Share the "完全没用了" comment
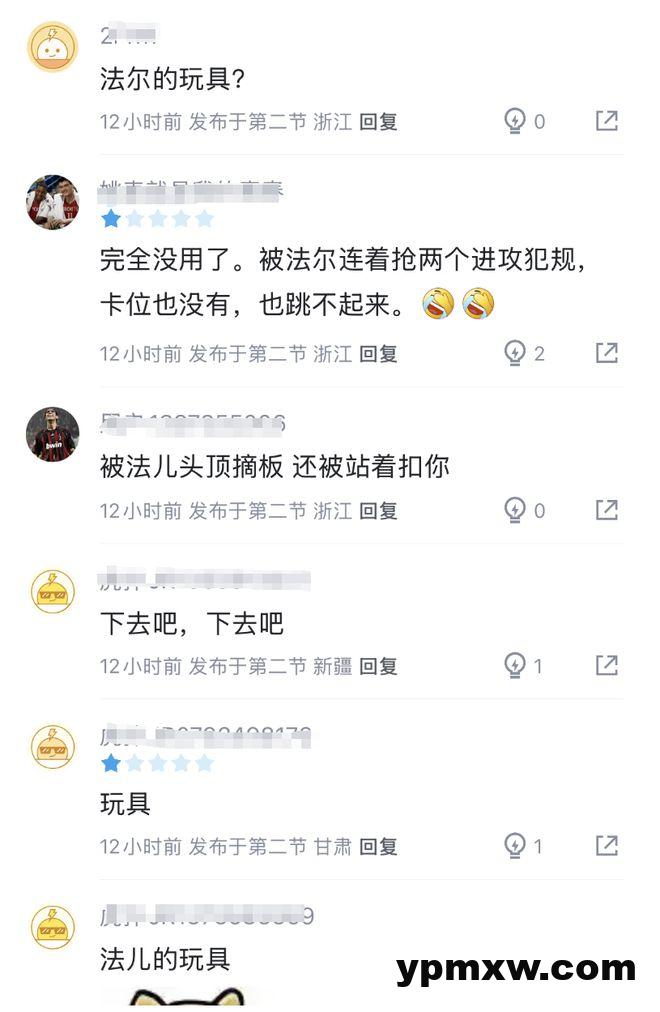This screenshot has width=660, height=1012. pos(607,352)
